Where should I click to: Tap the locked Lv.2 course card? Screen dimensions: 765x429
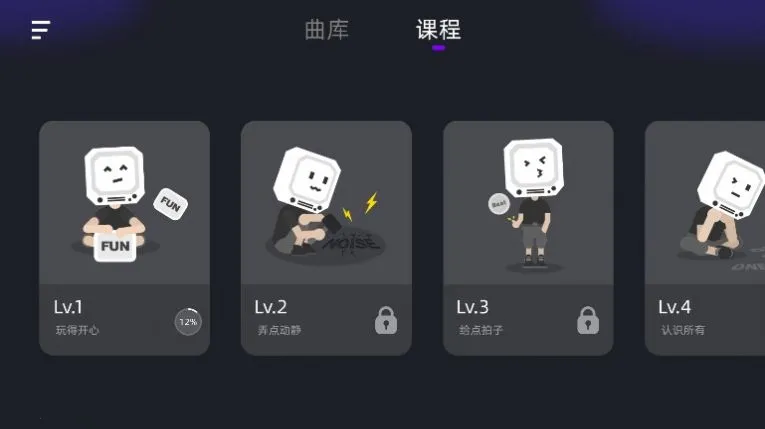point(326,238)
